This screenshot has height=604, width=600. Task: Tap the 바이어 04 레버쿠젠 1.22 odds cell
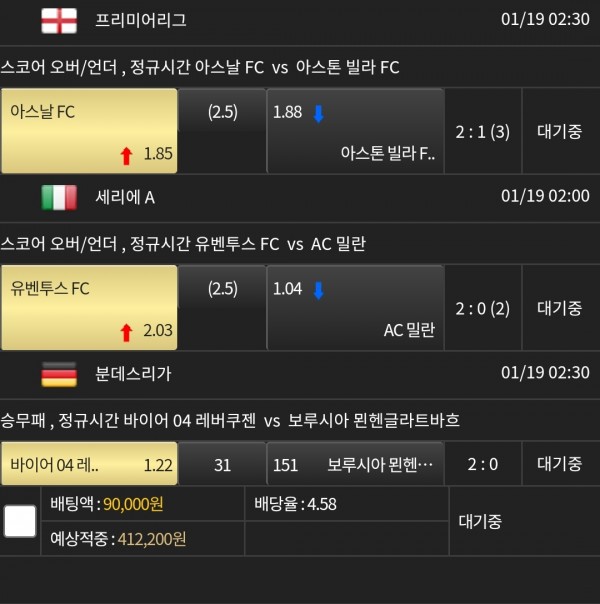[x=89, y=464]
